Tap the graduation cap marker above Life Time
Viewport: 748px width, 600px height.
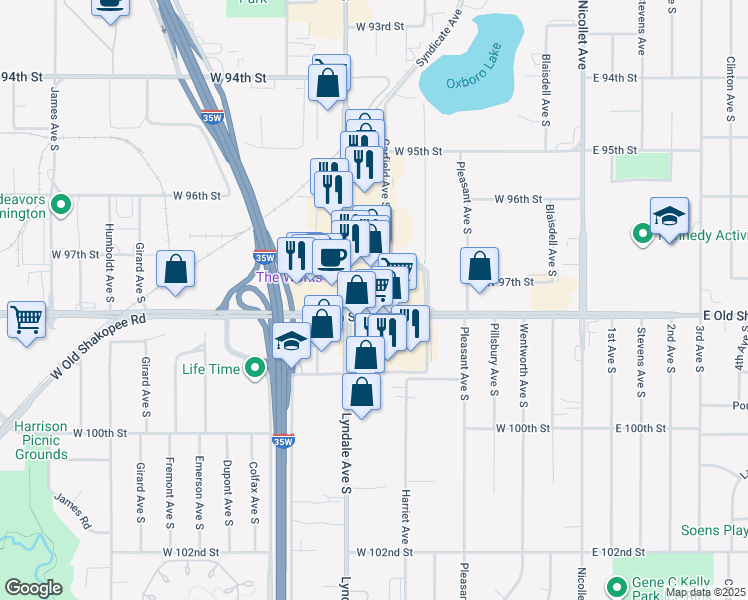pyautogui.click(x=291, y=341)
